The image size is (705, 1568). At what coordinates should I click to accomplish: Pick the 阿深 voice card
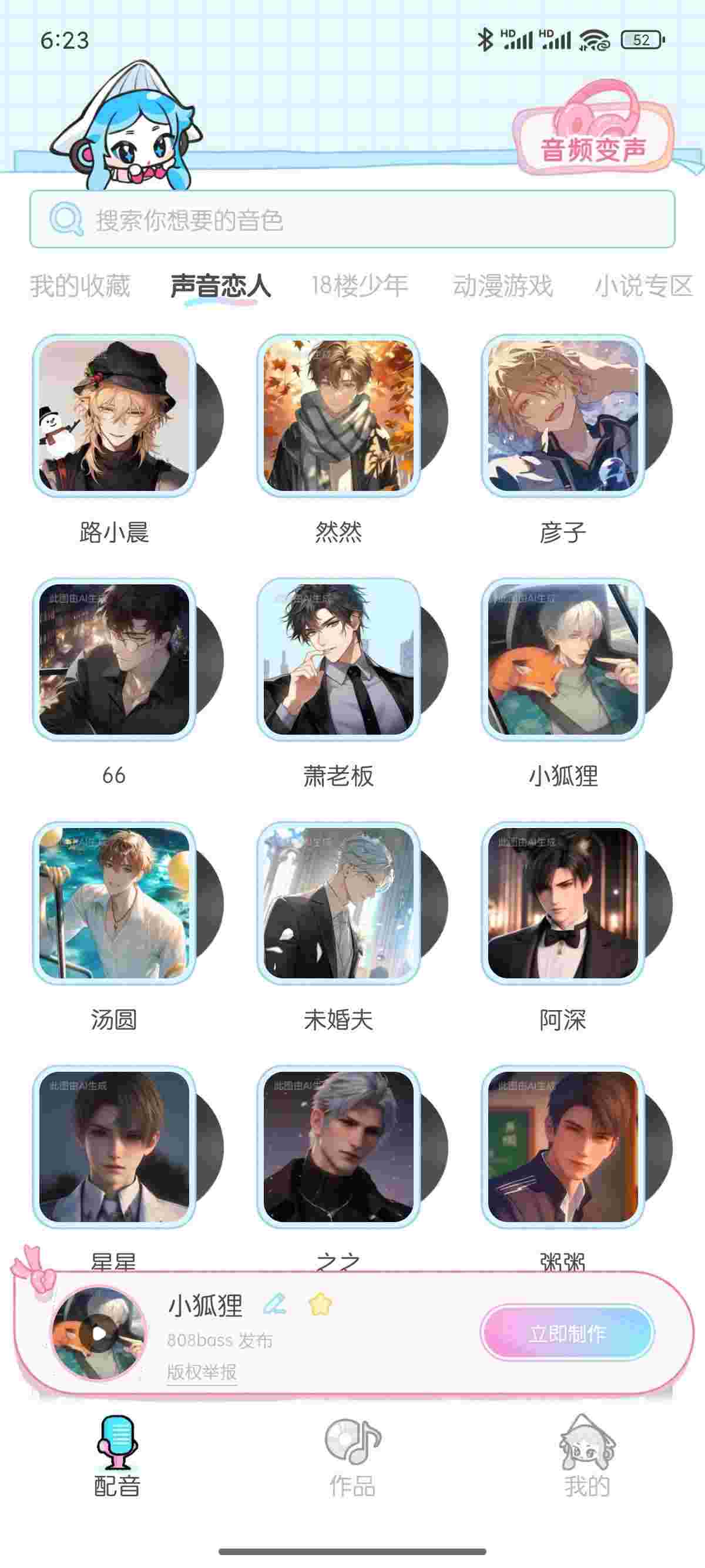(563, 903)
